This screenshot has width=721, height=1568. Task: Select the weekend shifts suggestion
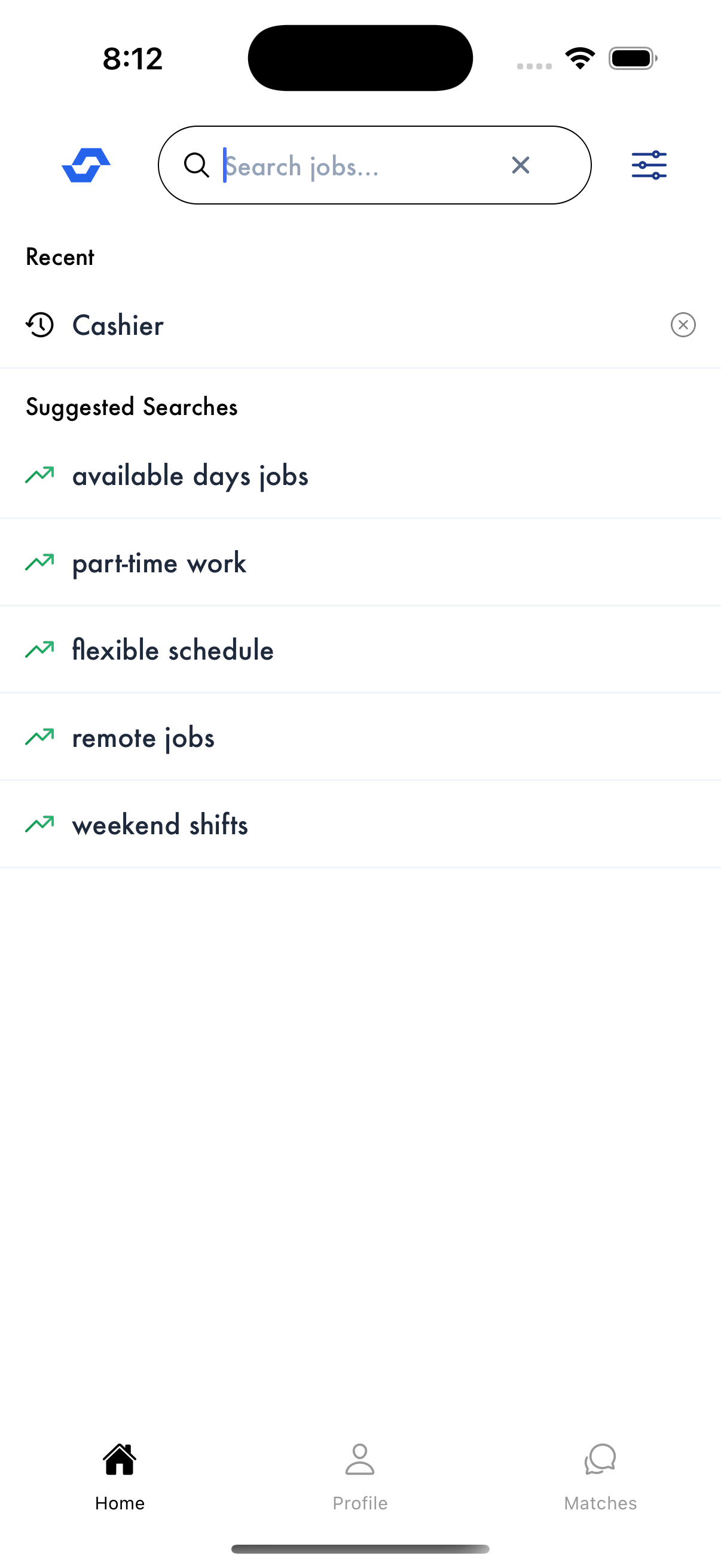(160, 824)
